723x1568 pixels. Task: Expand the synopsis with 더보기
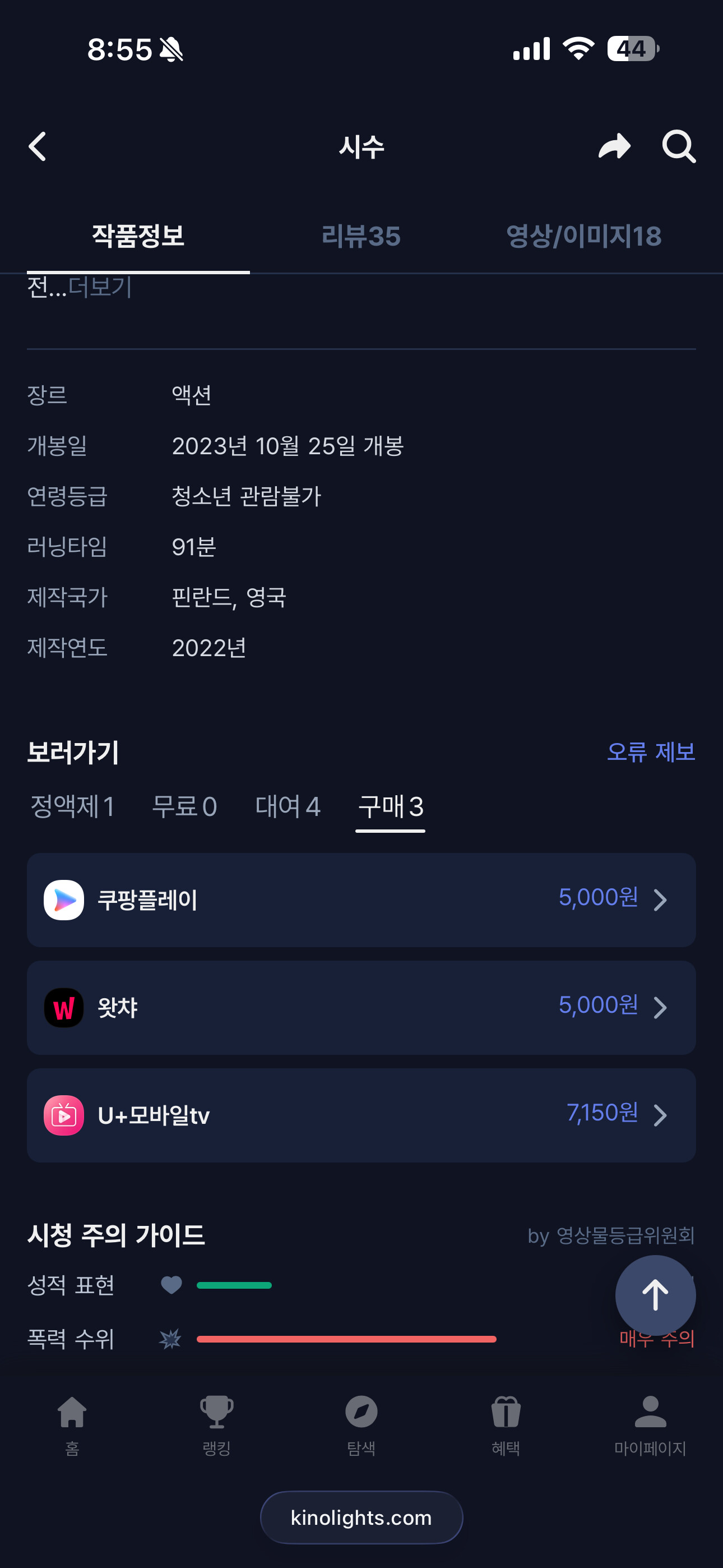[x=100, y=287]
